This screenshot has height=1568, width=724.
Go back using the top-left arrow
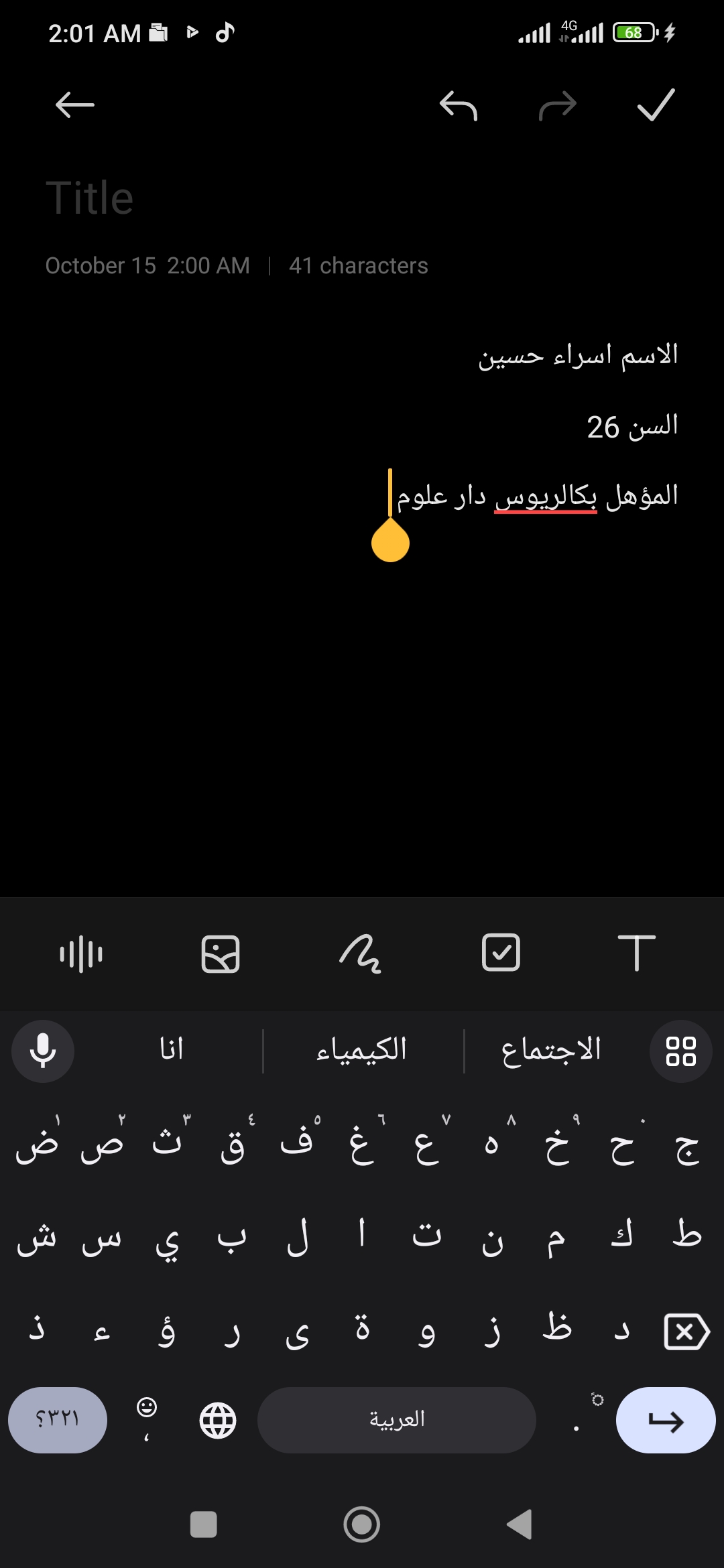coord(74,105)
